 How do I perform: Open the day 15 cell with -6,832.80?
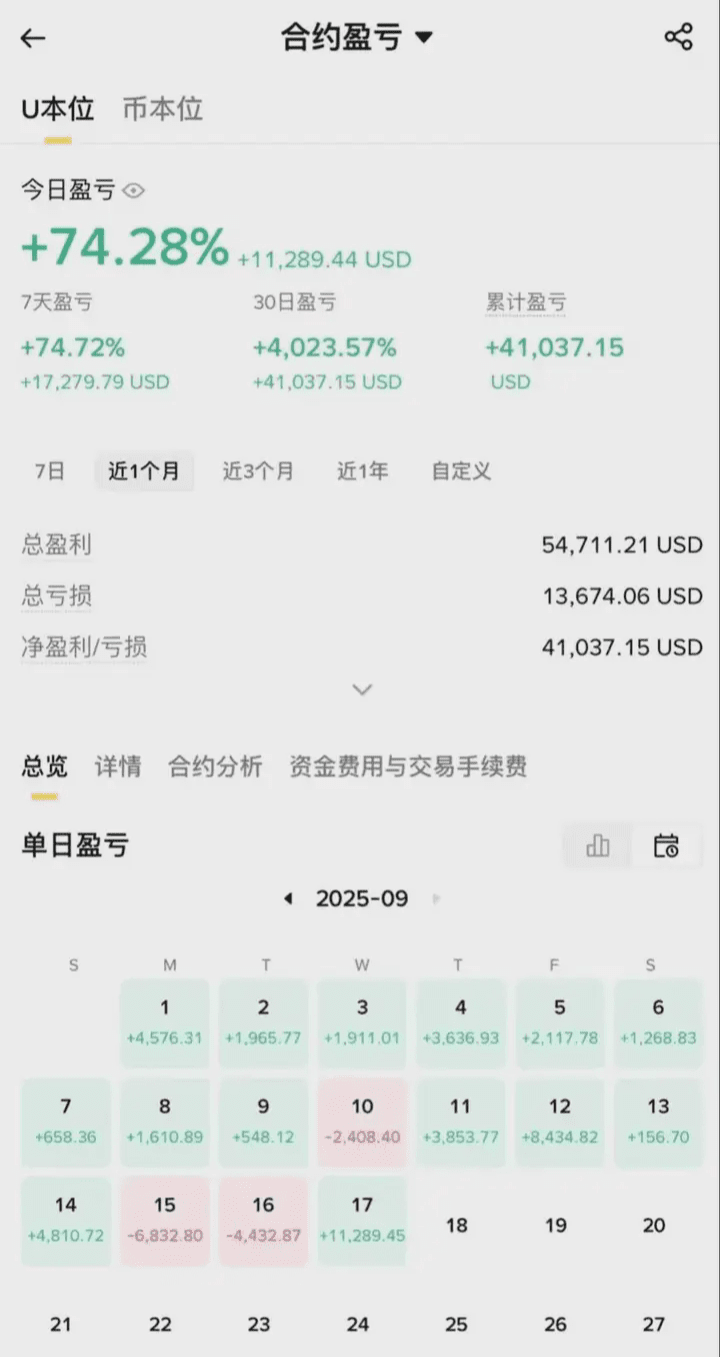click(x=165, y=1221)
